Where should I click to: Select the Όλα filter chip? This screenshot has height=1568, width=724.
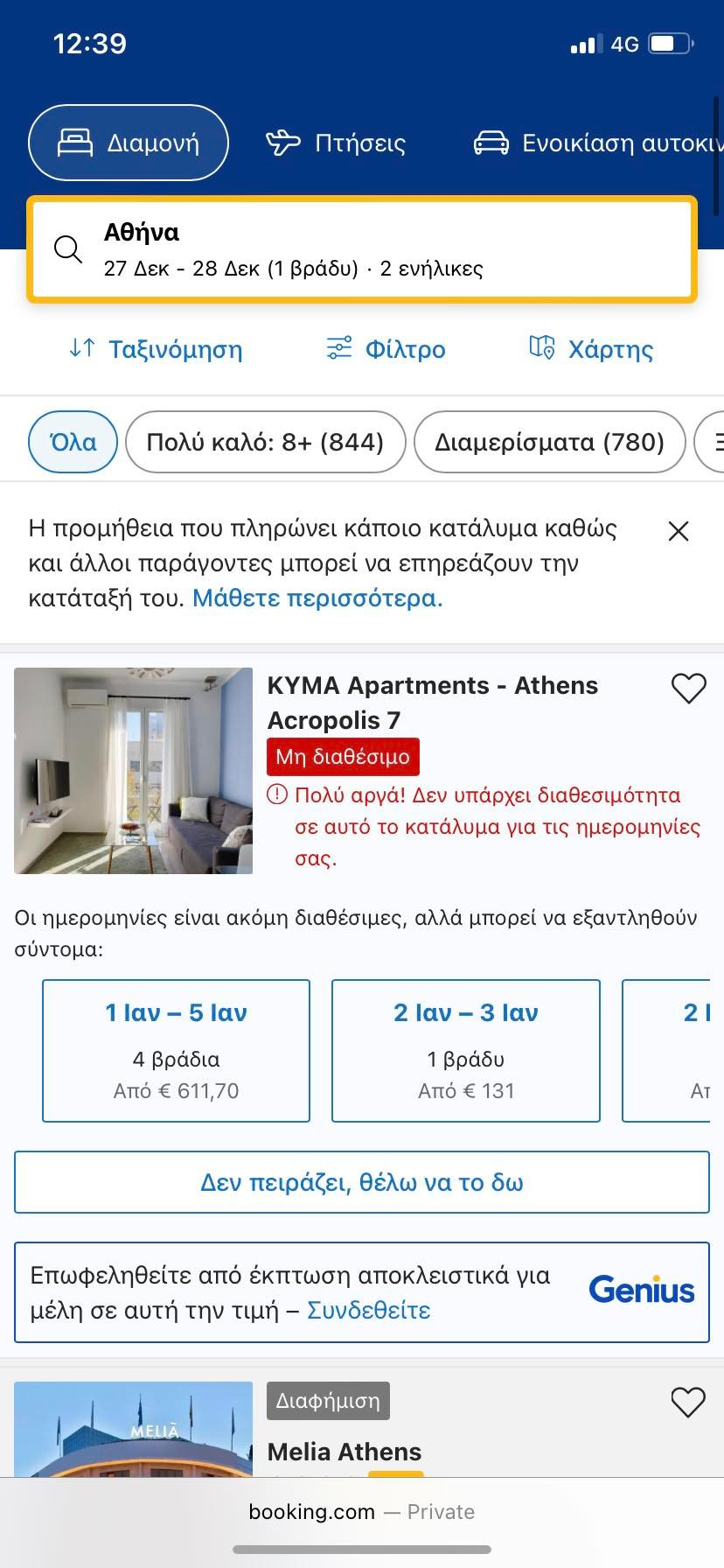73,442
